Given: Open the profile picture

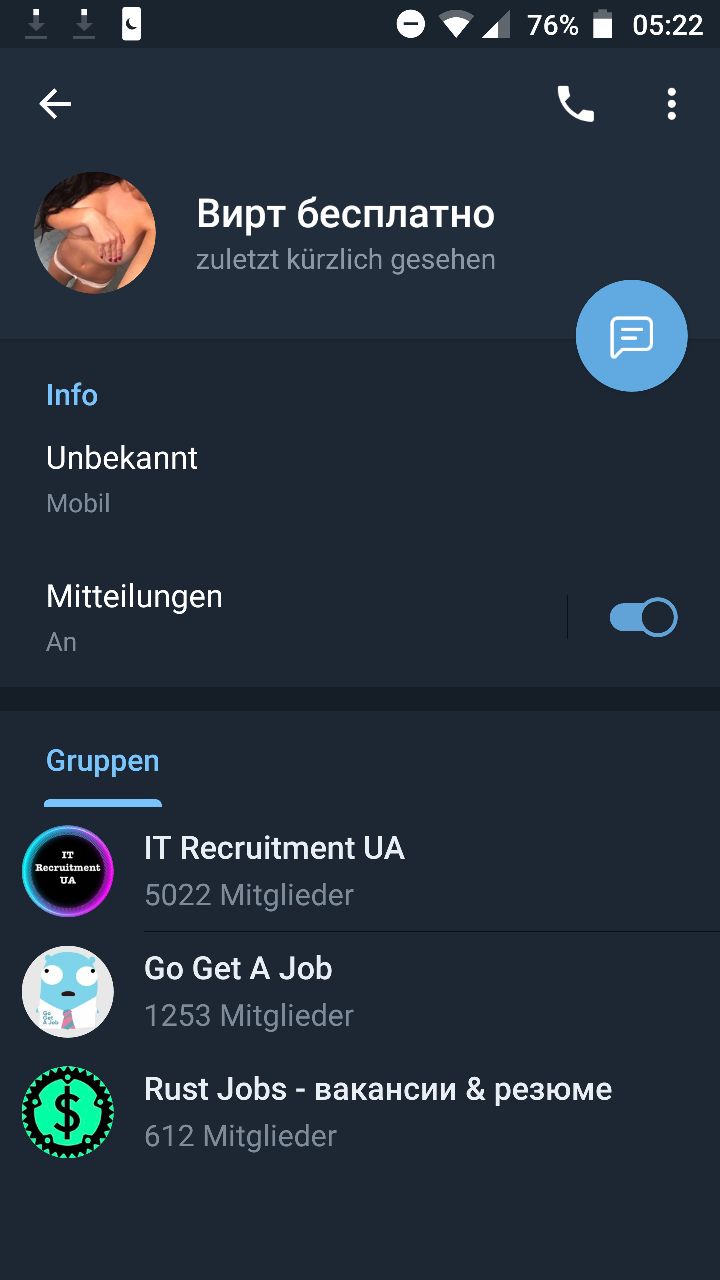Looking at the screenshot, I should click(95, 232).
